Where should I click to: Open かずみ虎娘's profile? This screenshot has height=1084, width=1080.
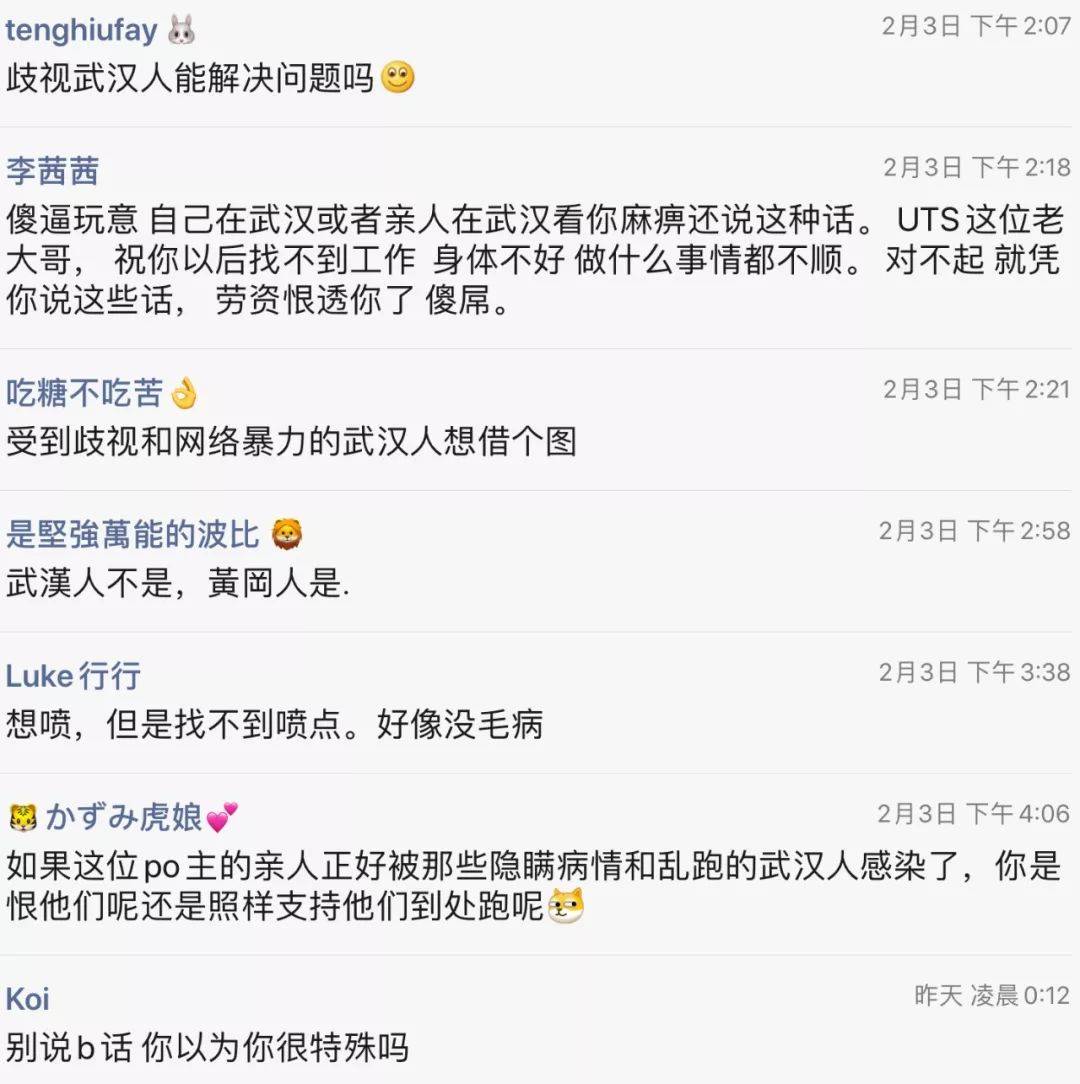[x=125, y=817]
